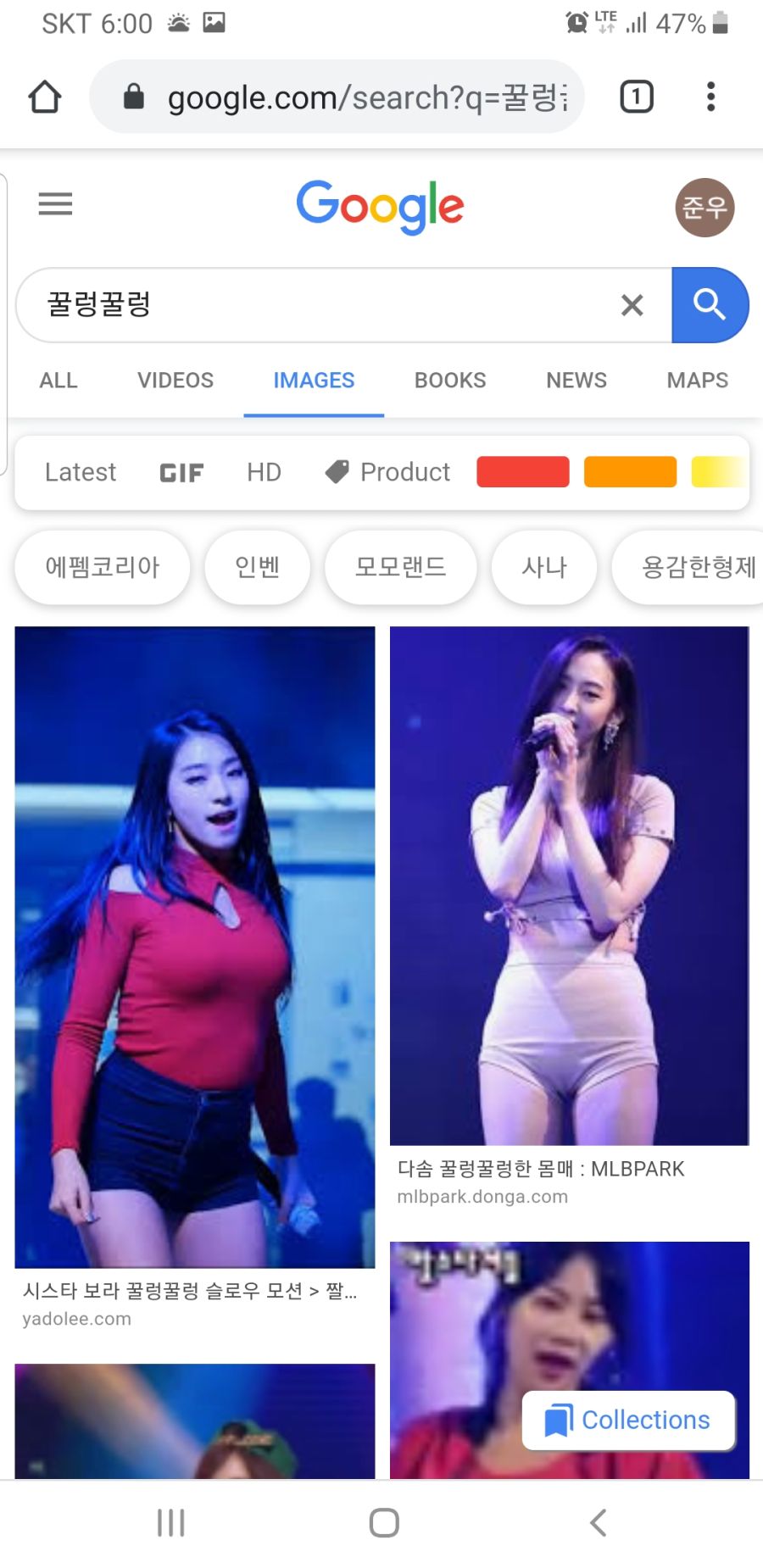
Task: Select the red color filter swatch
Action: (522, 471)
